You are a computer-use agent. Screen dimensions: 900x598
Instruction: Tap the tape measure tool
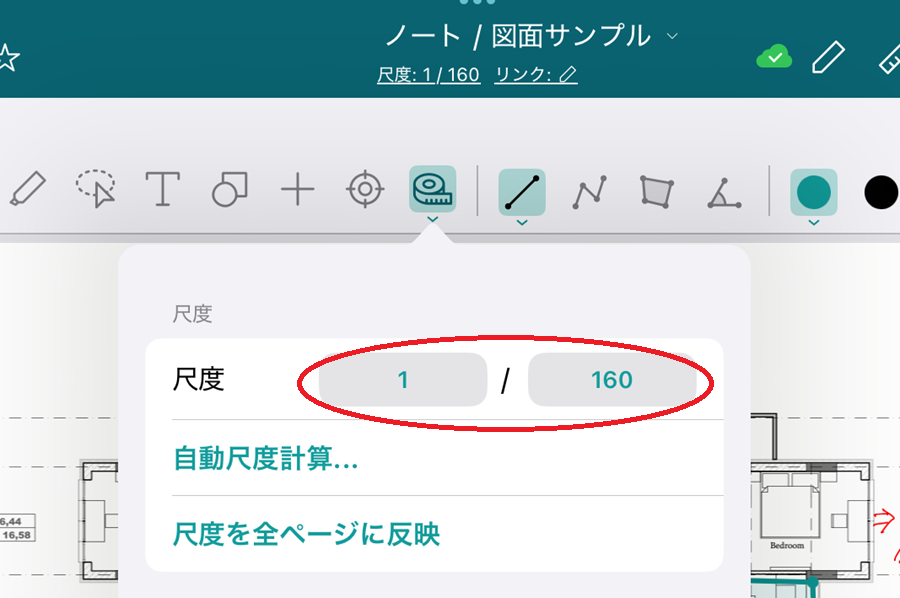click(433, 189)
